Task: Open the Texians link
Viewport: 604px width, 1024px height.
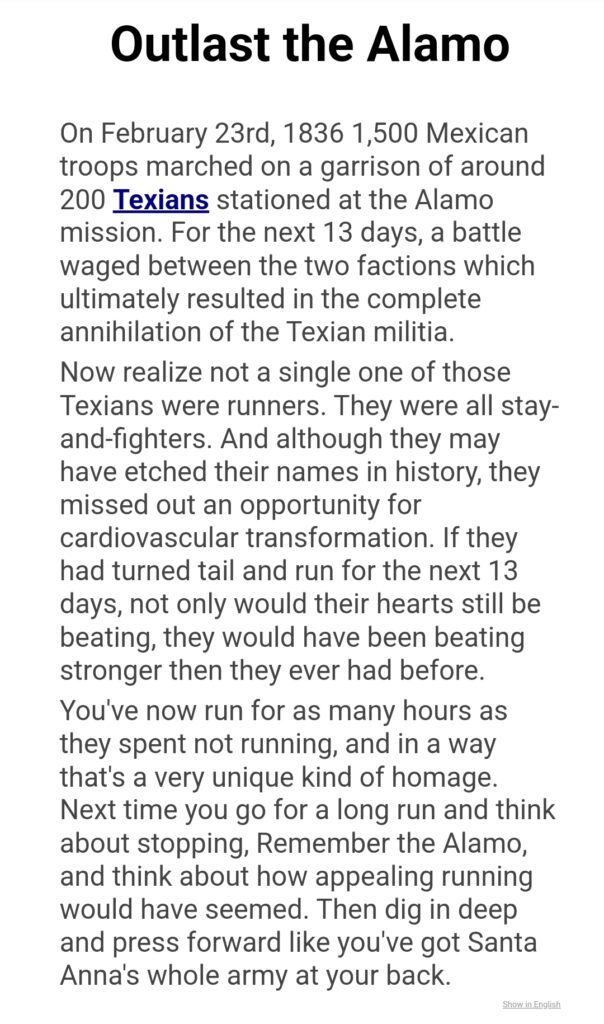Action: pyautogui.click(x=161, y=199)
